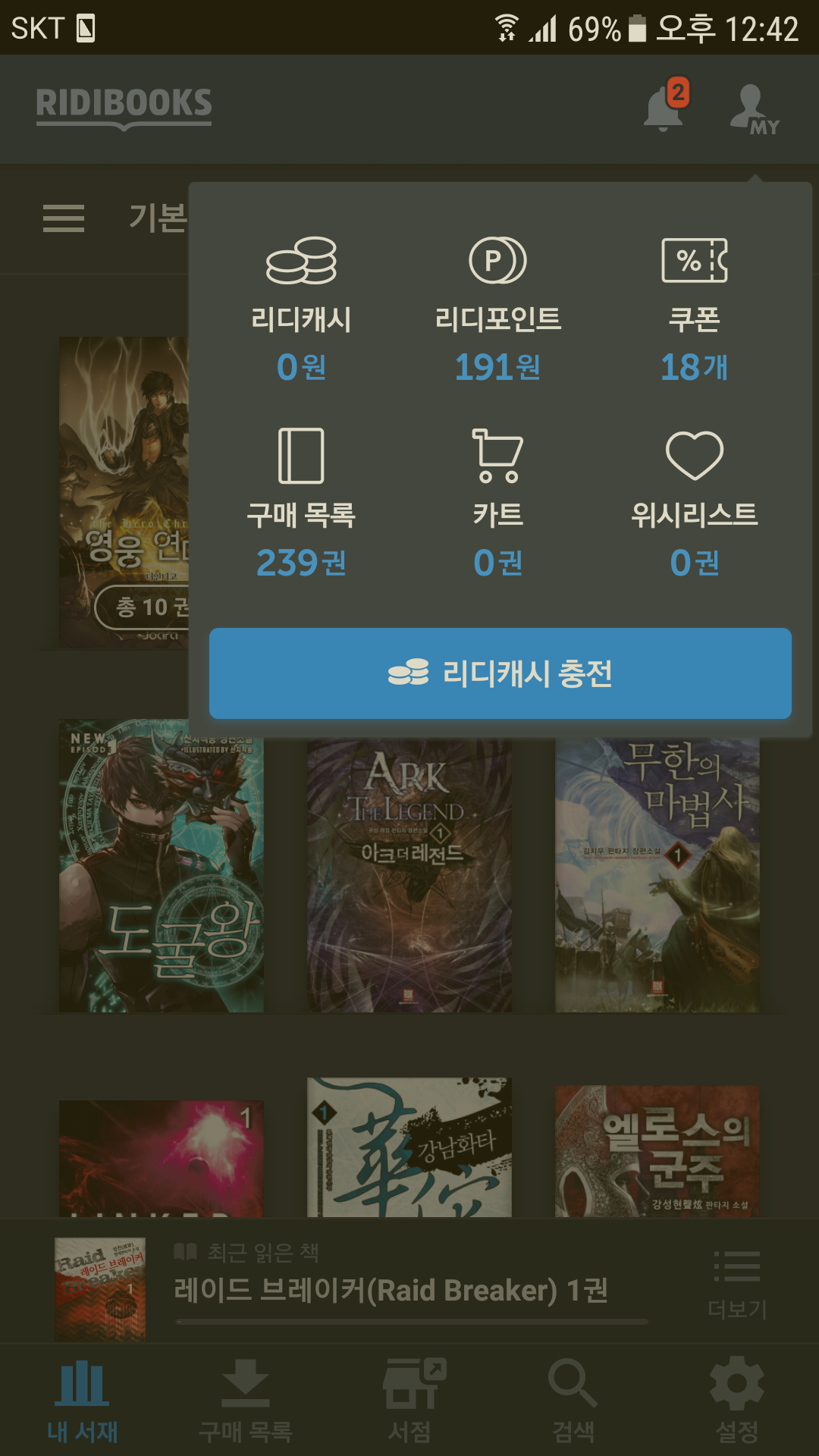Switch to the 서점 tab

click(x=409, y=1401)
